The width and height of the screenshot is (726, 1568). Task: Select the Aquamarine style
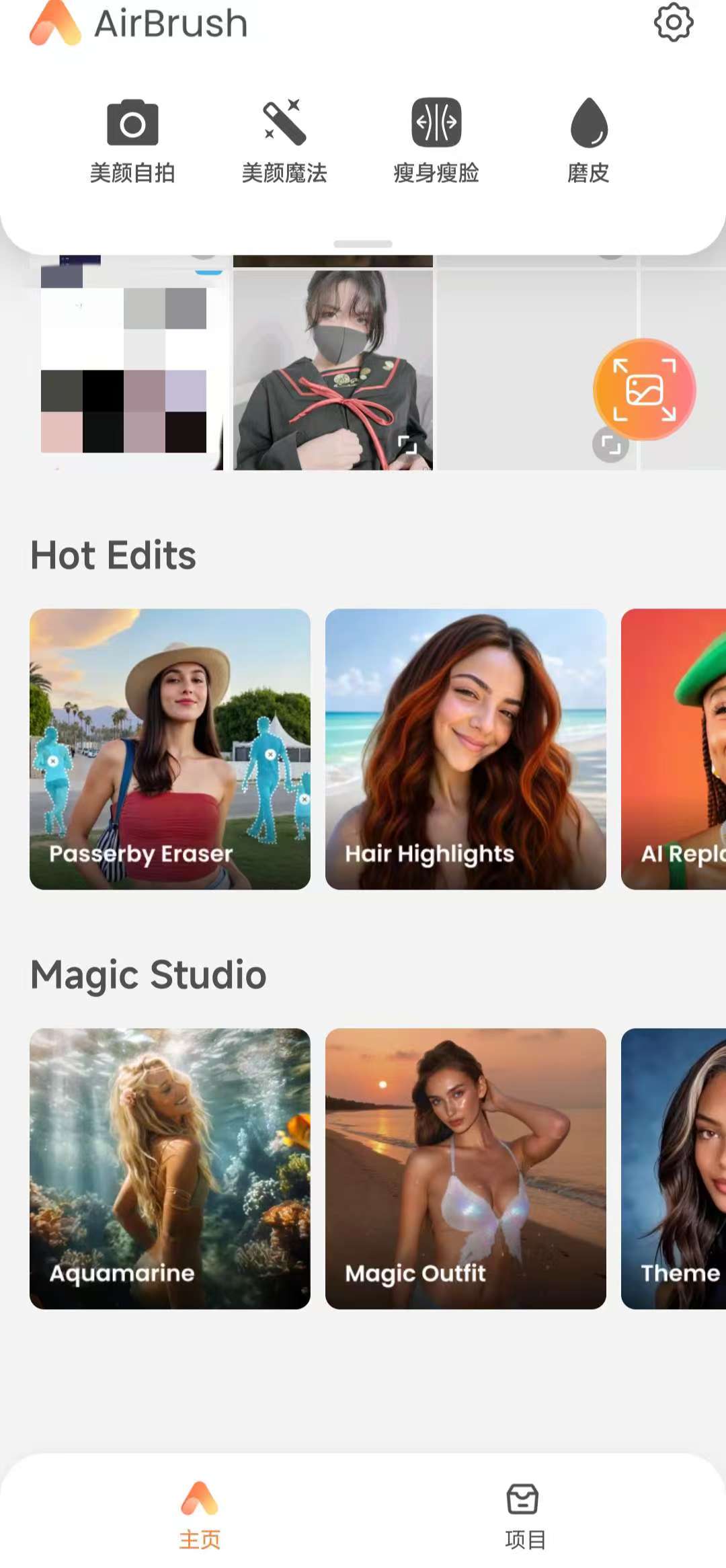pos(170,1169)
